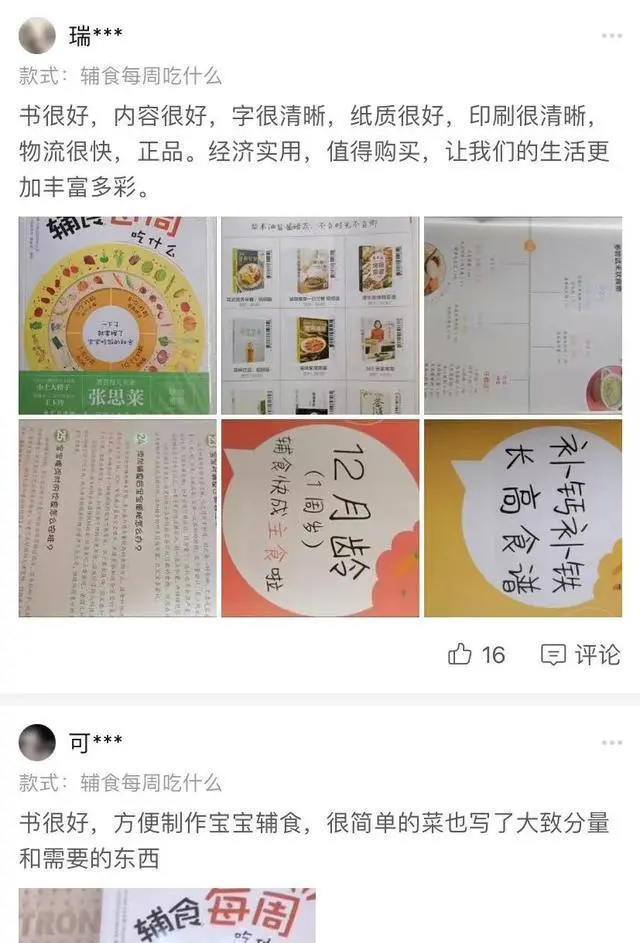Open 评论 on 瑞***'s review

(580, 655)
